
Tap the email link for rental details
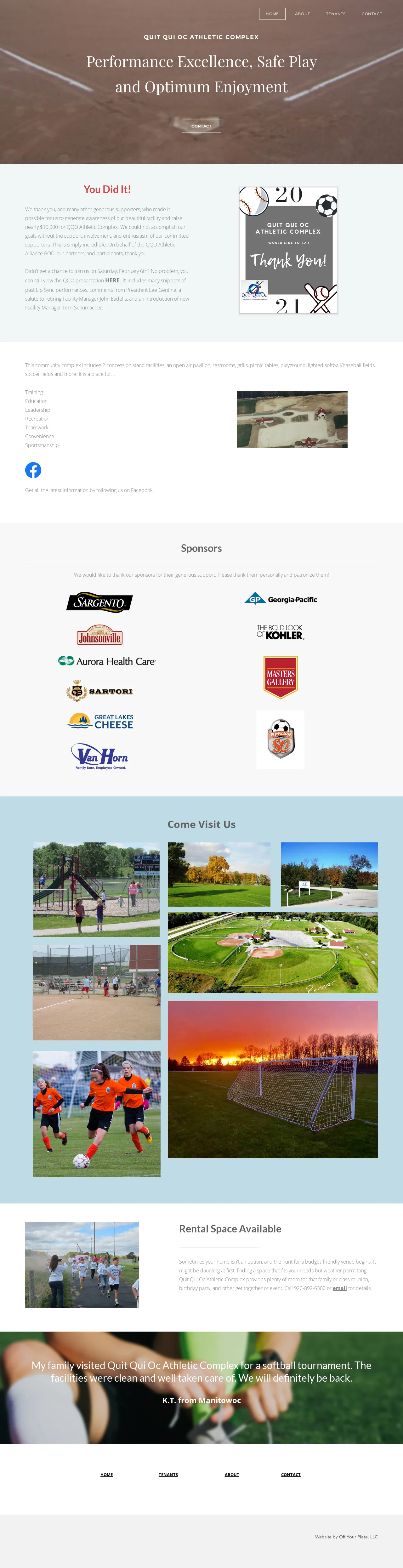pos(340,1288)
